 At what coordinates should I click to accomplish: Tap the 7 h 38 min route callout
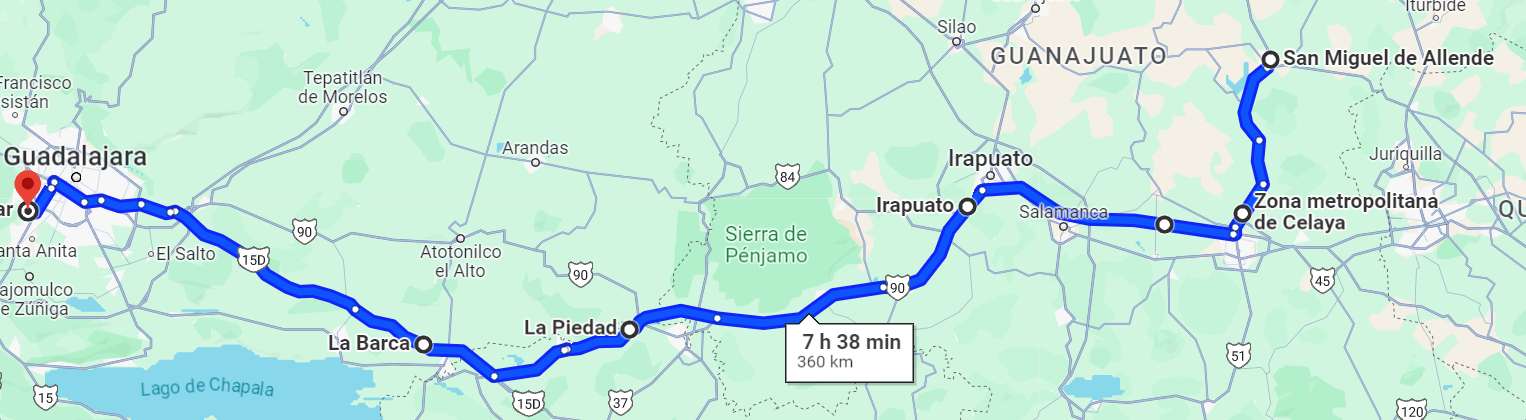pyautogui.click(x=849, y=350)
